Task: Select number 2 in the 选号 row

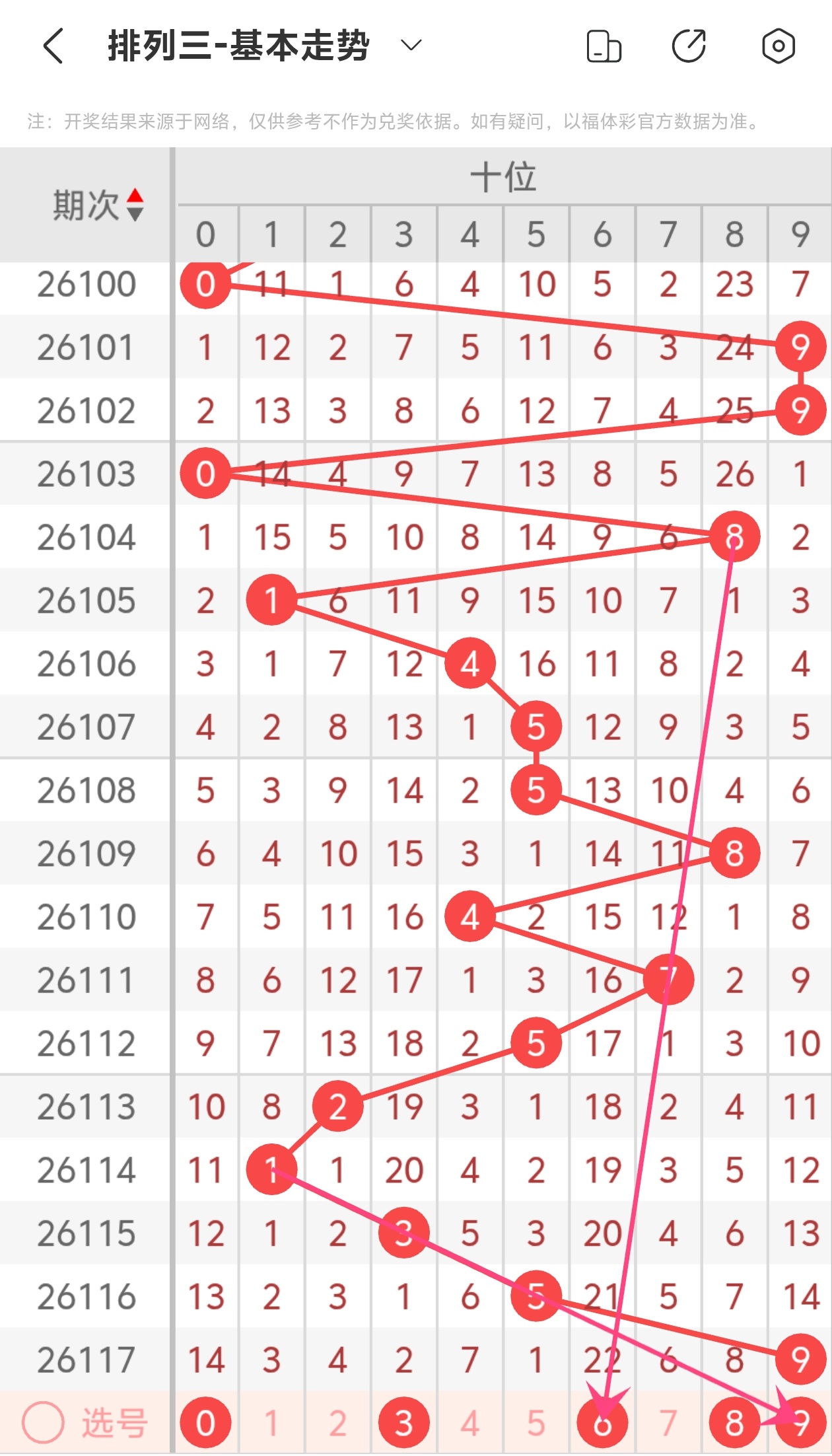Action: pyautogui.click(x=337, y=1423)
